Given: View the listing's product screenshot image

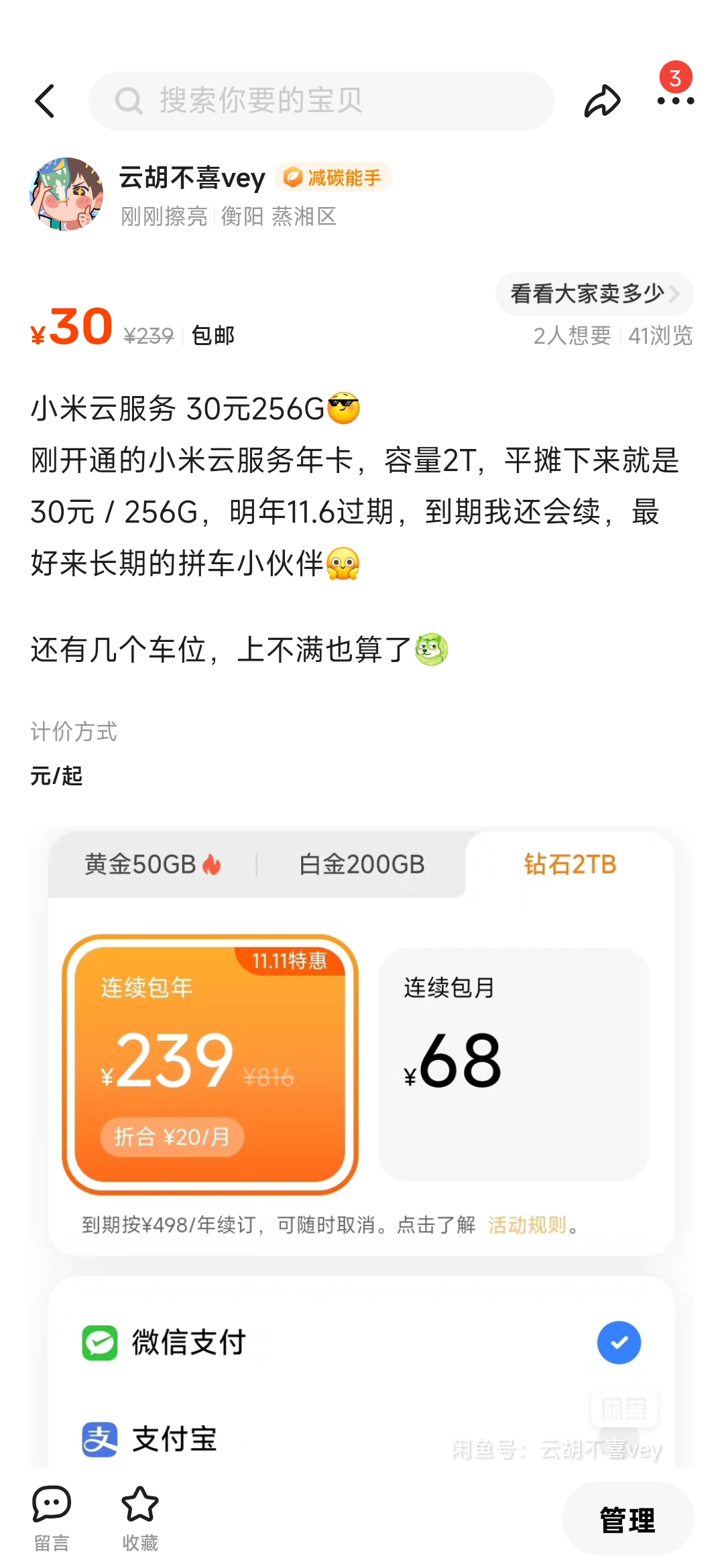Looking at the screenshot, I should [362, 1147].
